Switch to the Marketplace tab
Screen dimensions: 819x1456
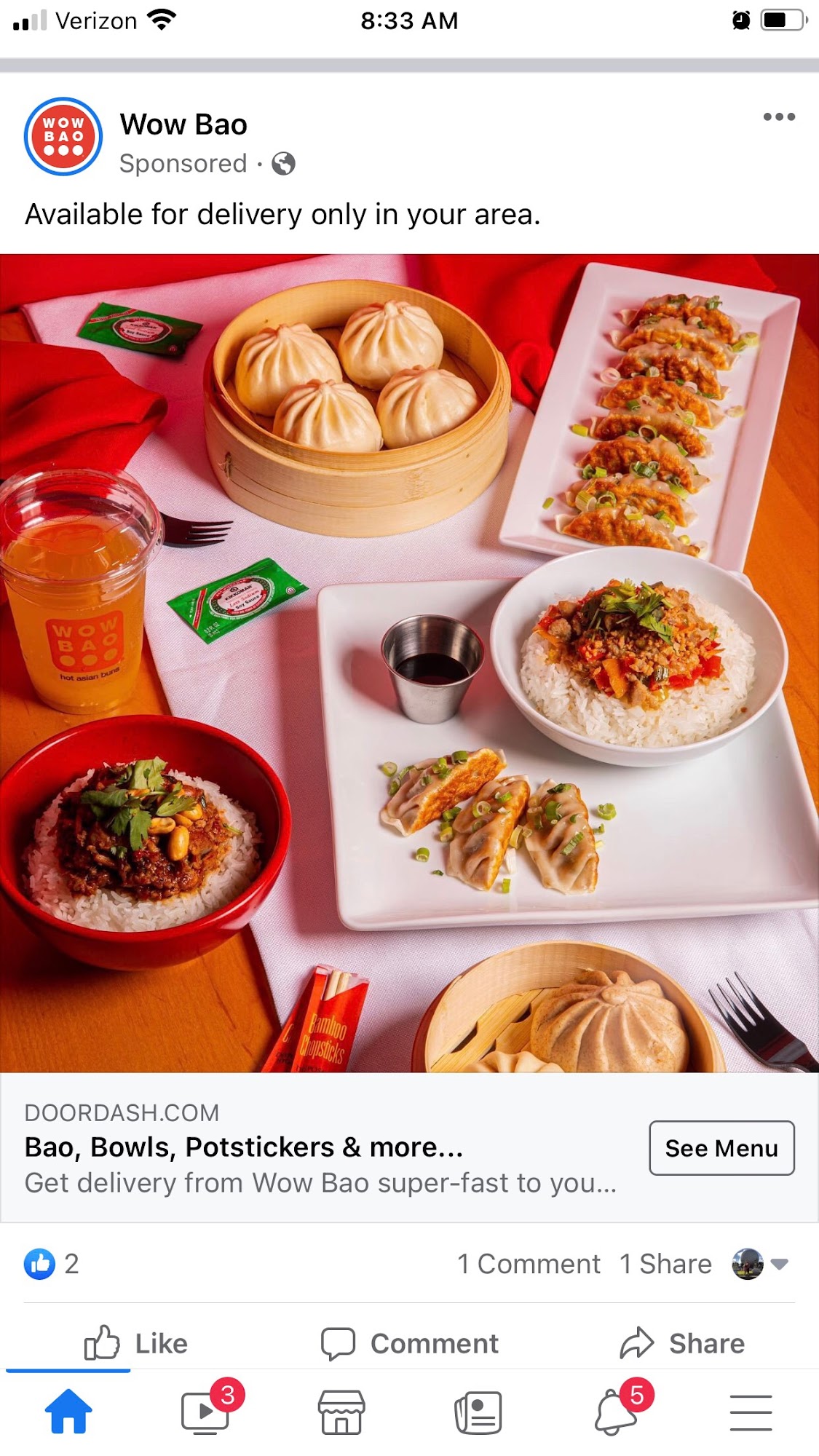pos(341,1412)
